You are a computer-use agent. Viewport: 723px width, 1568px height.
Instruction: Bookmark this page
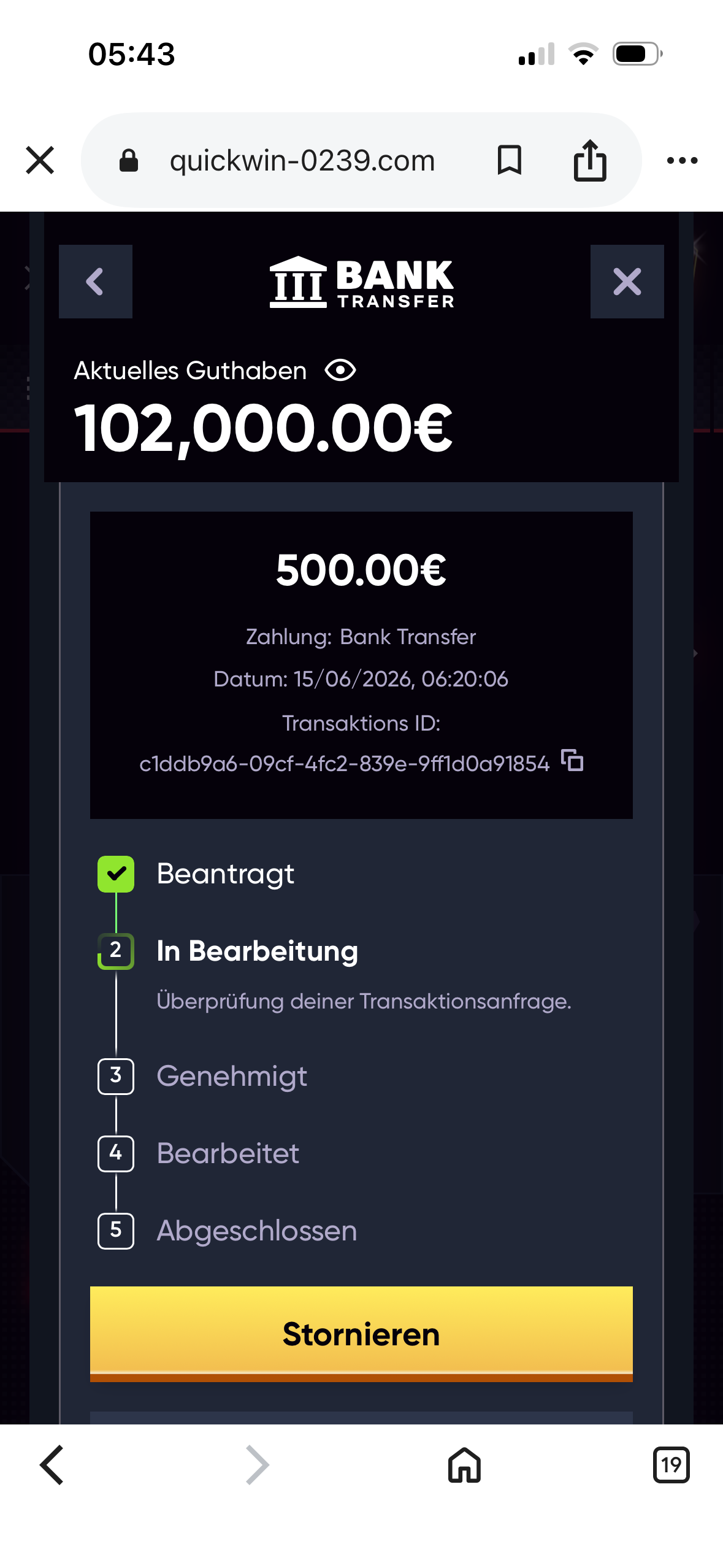[x=509, y=160]
